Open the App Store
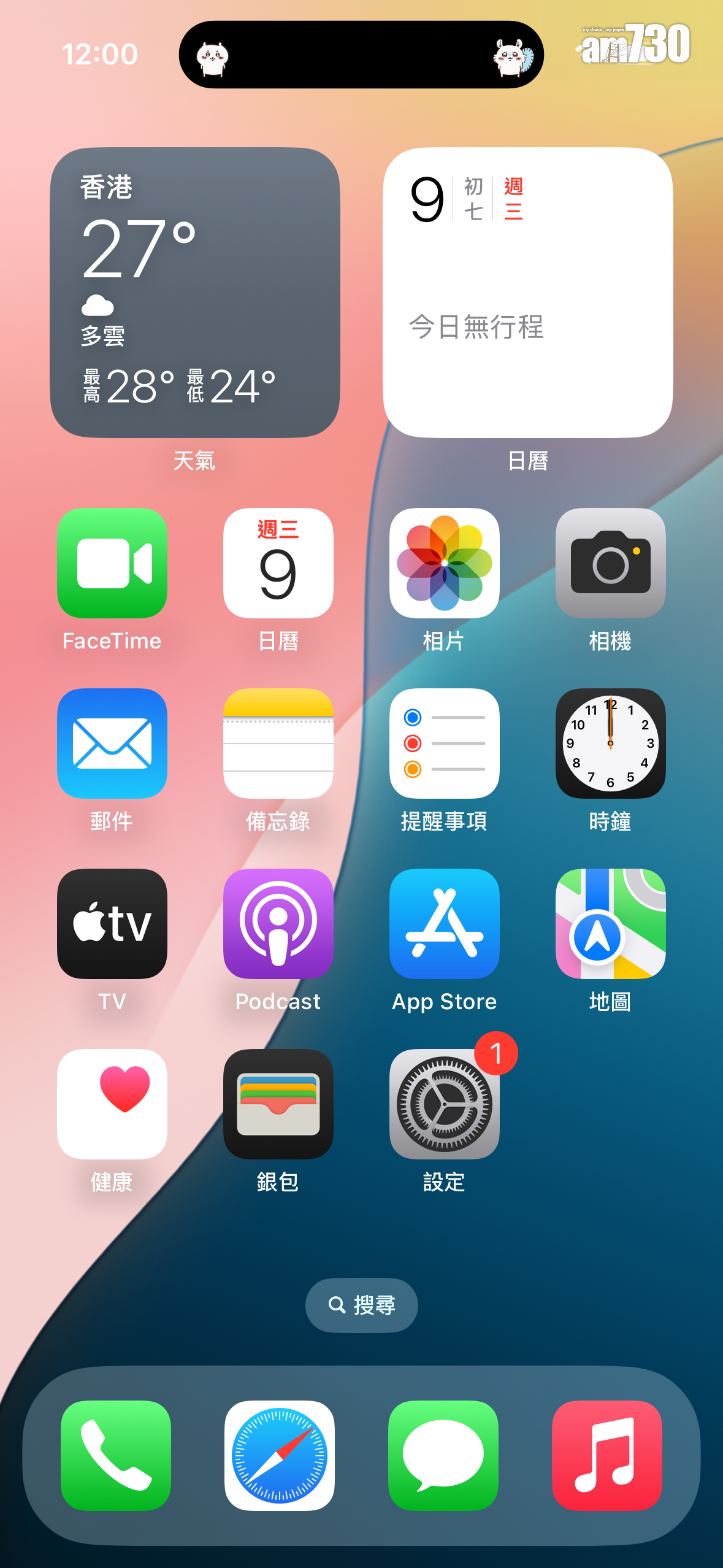The image size is (723, 1568). click(445, 923)
